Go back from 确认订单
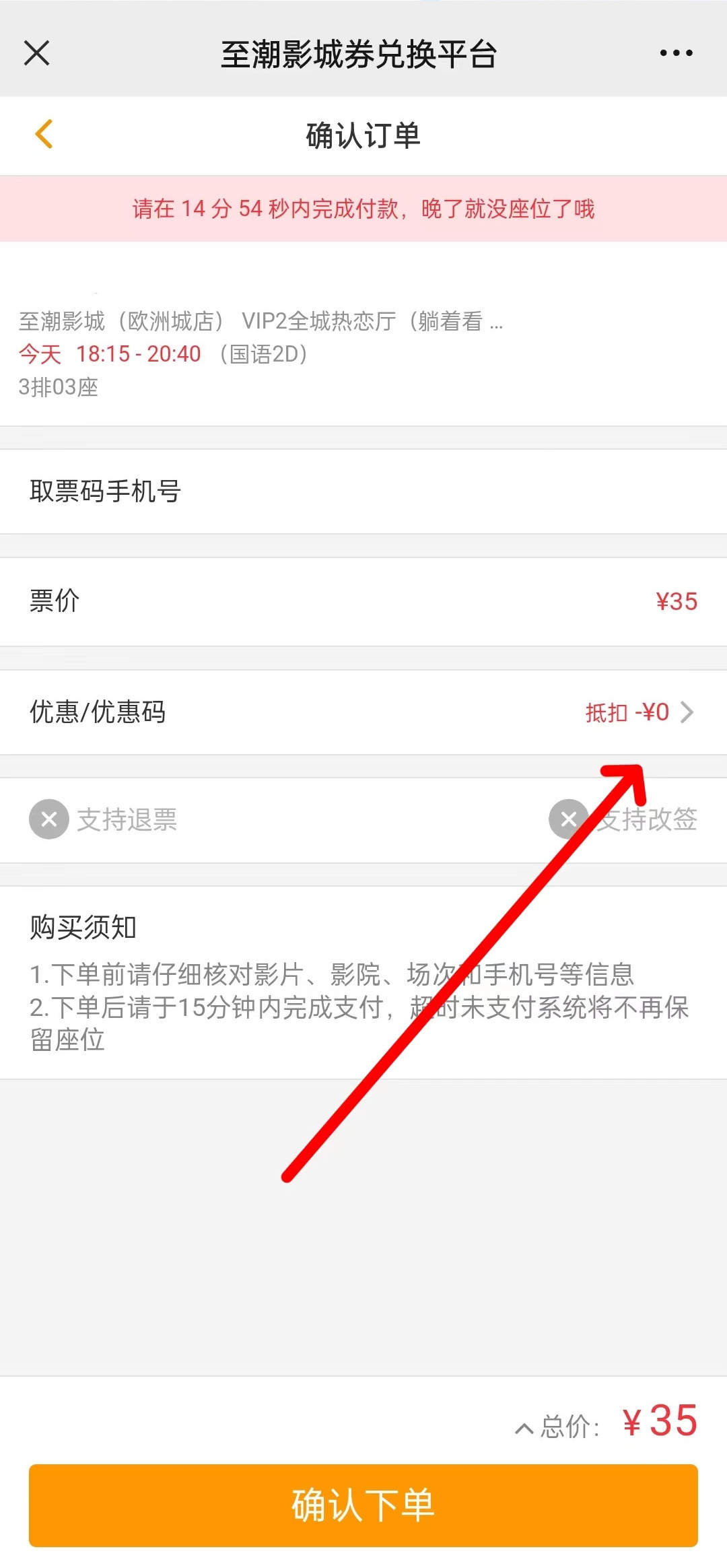The width and height of the screenshot is (727, 1568). 44,134
